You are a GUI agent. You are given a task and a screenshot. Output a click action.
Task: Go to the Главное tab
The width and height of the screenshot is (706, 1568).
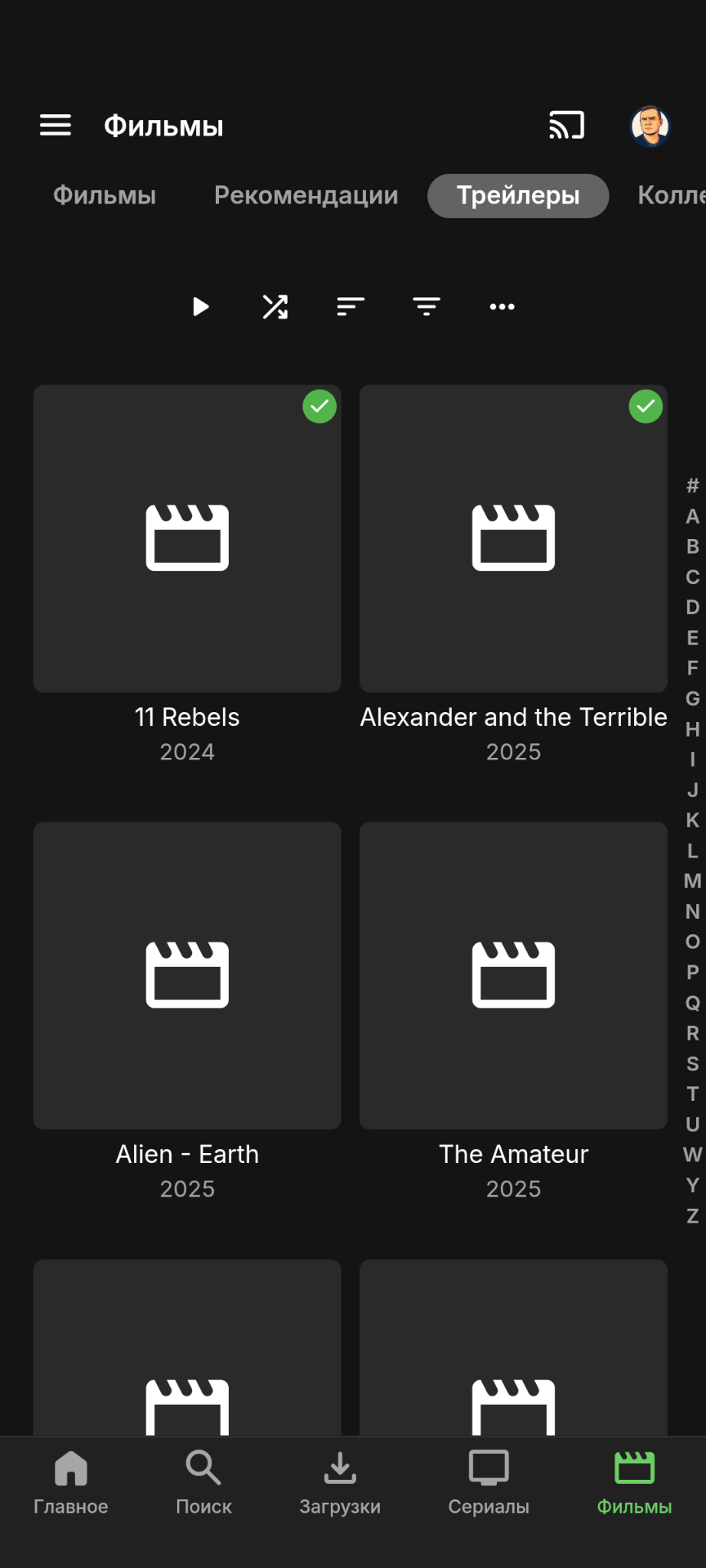(x=71, y=1482)
